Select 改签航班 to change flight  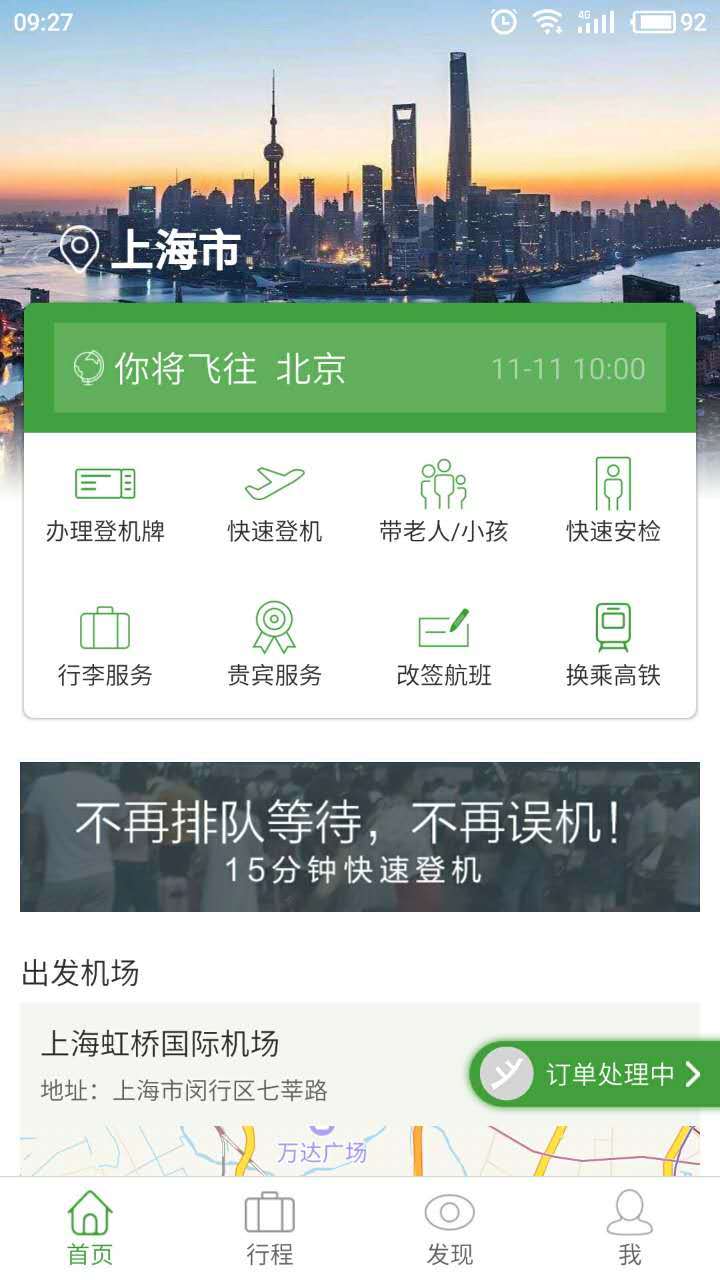pos(444,647)
